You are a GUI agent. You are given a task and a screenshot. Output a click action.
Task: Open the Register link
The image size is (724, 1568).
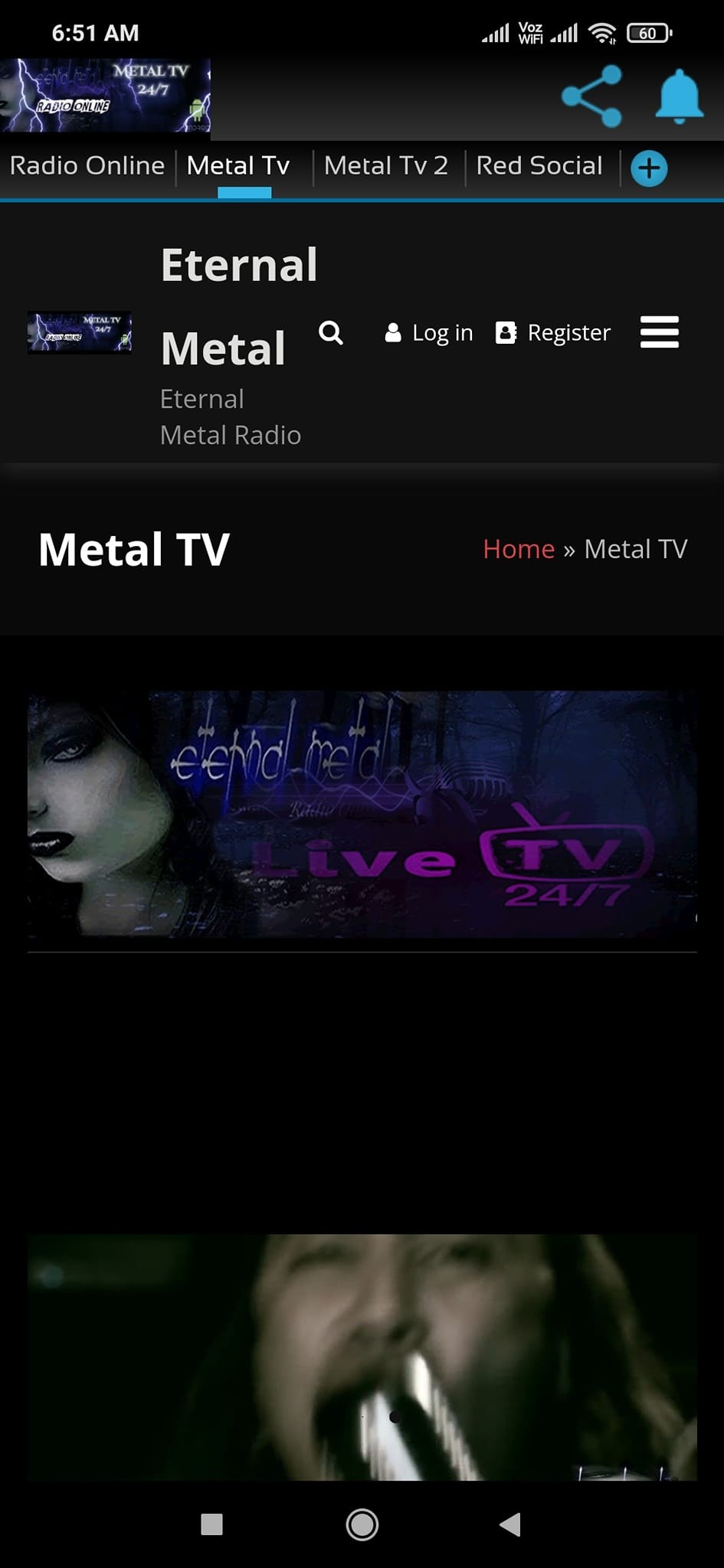click(553, 333)
